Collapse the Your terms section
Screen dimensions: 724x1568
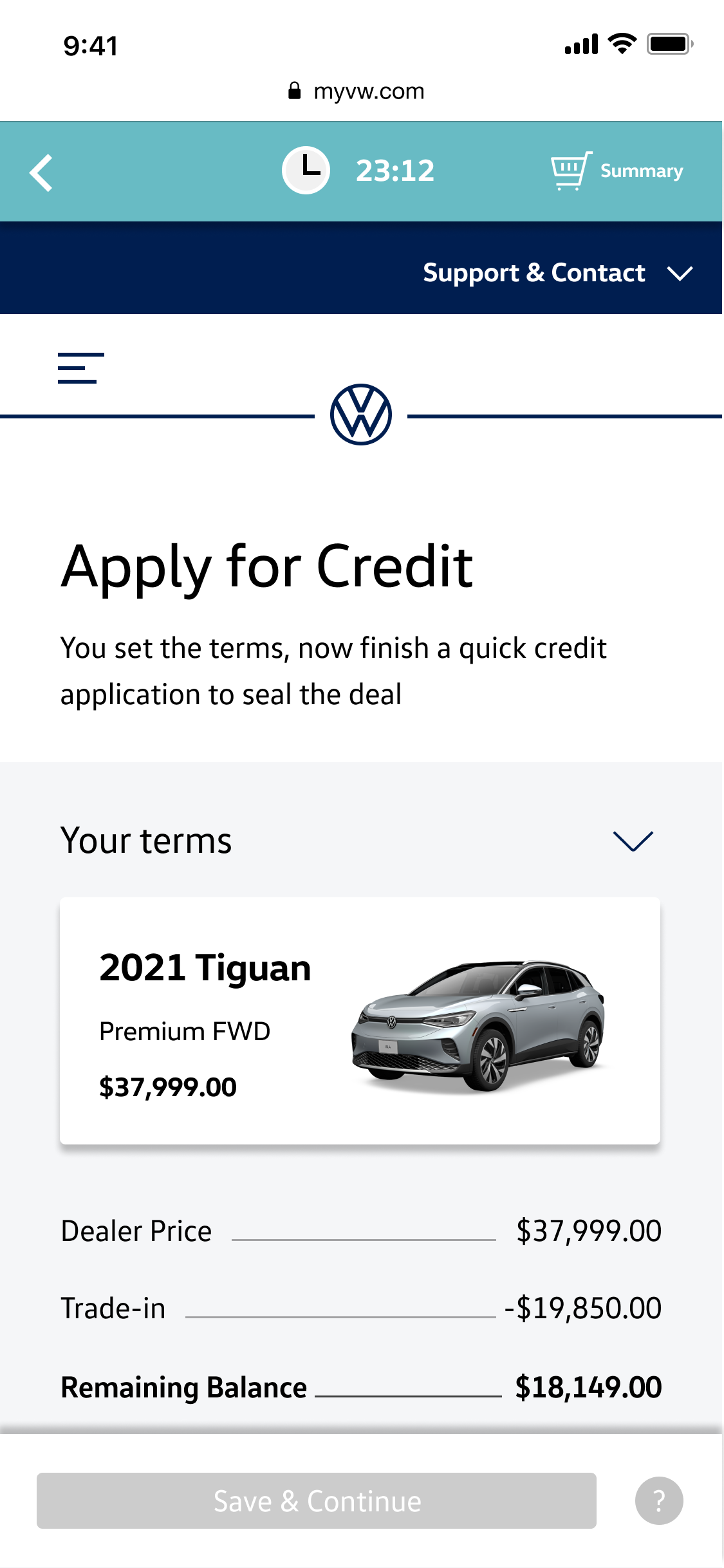633,841
